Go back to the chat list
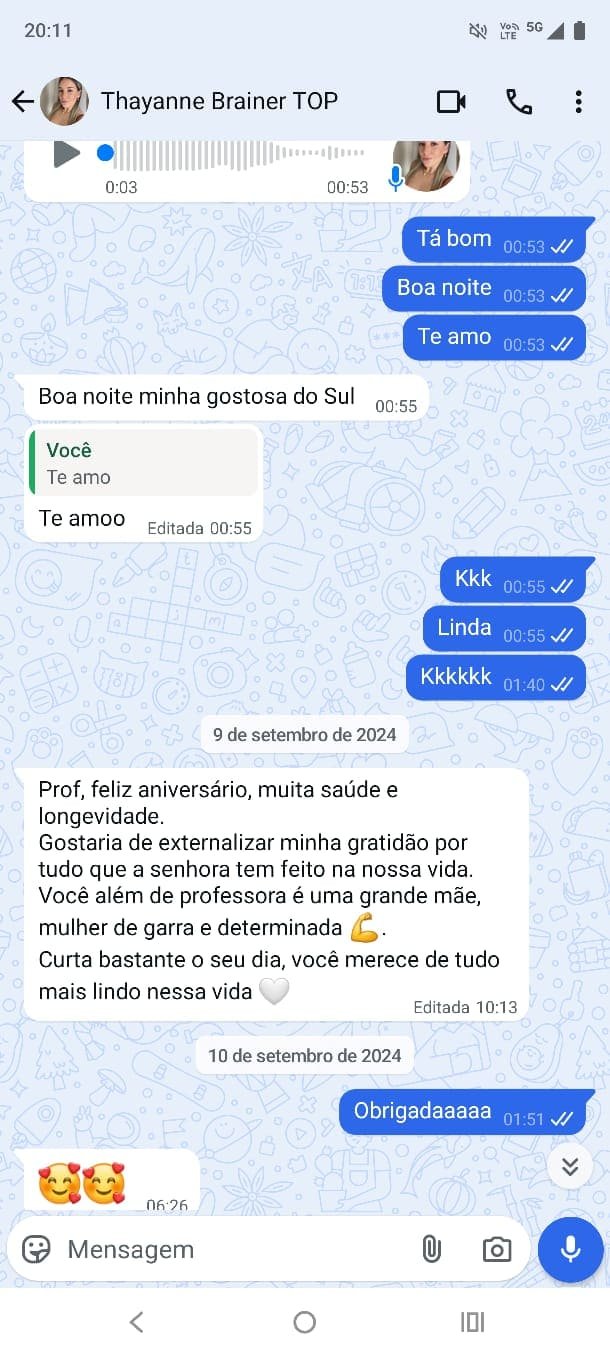This screenshot has width=610, height=1356. click(22, 101)
